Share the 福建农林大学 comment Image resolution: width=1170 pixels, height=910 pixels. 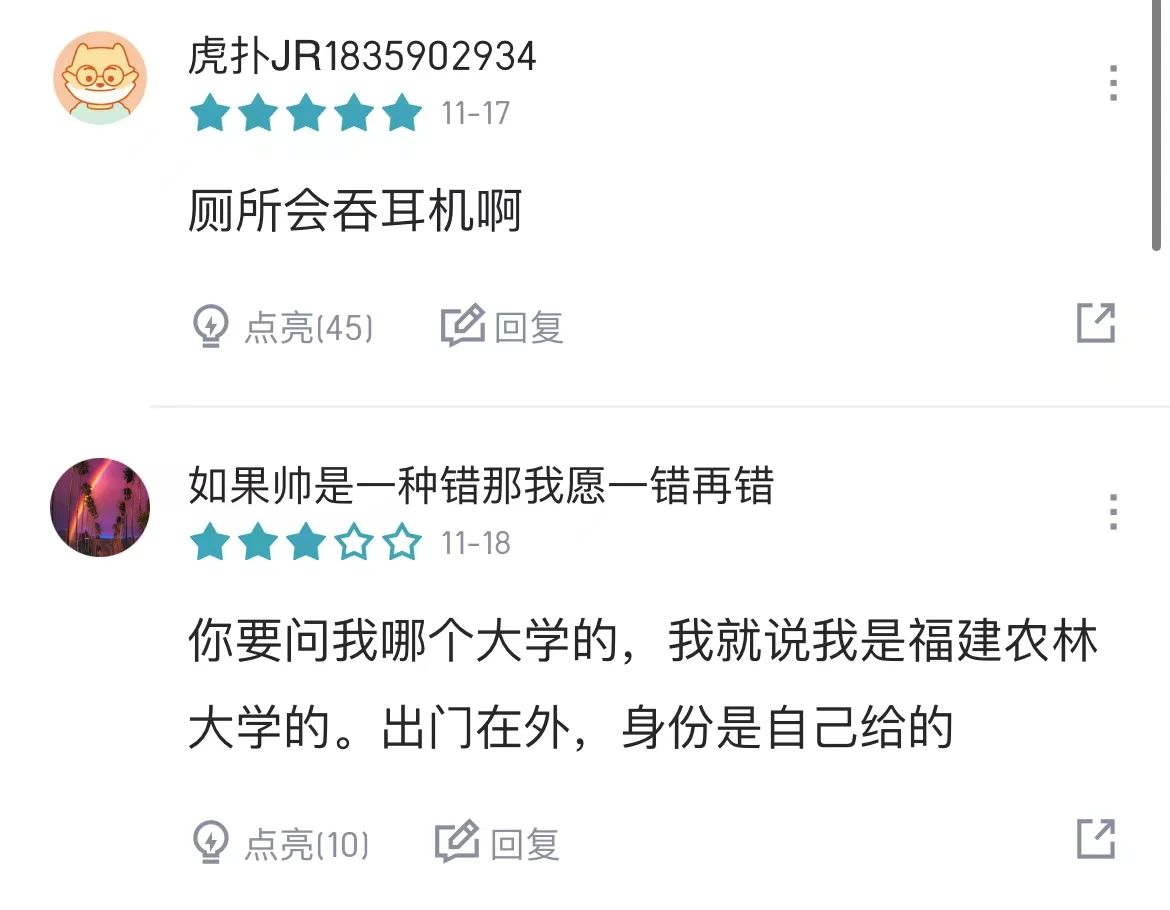[x=1096, y=839]
